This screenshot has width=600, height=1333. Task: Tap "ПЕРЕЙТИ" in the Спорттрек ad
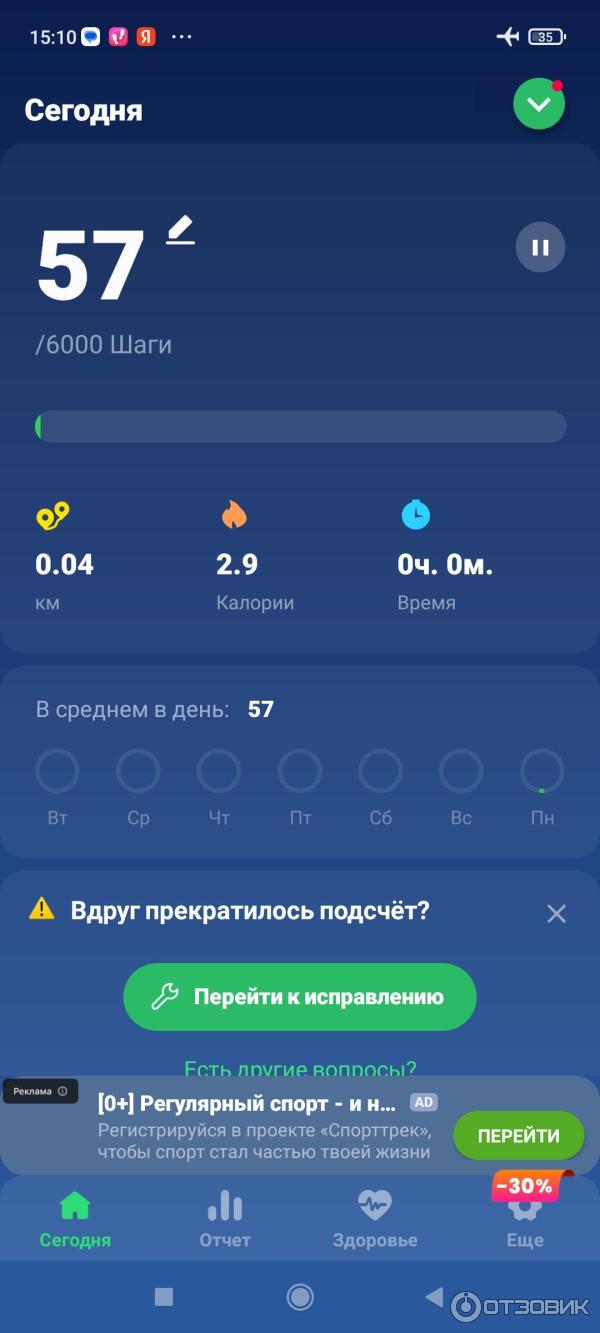click(518, 1135)
